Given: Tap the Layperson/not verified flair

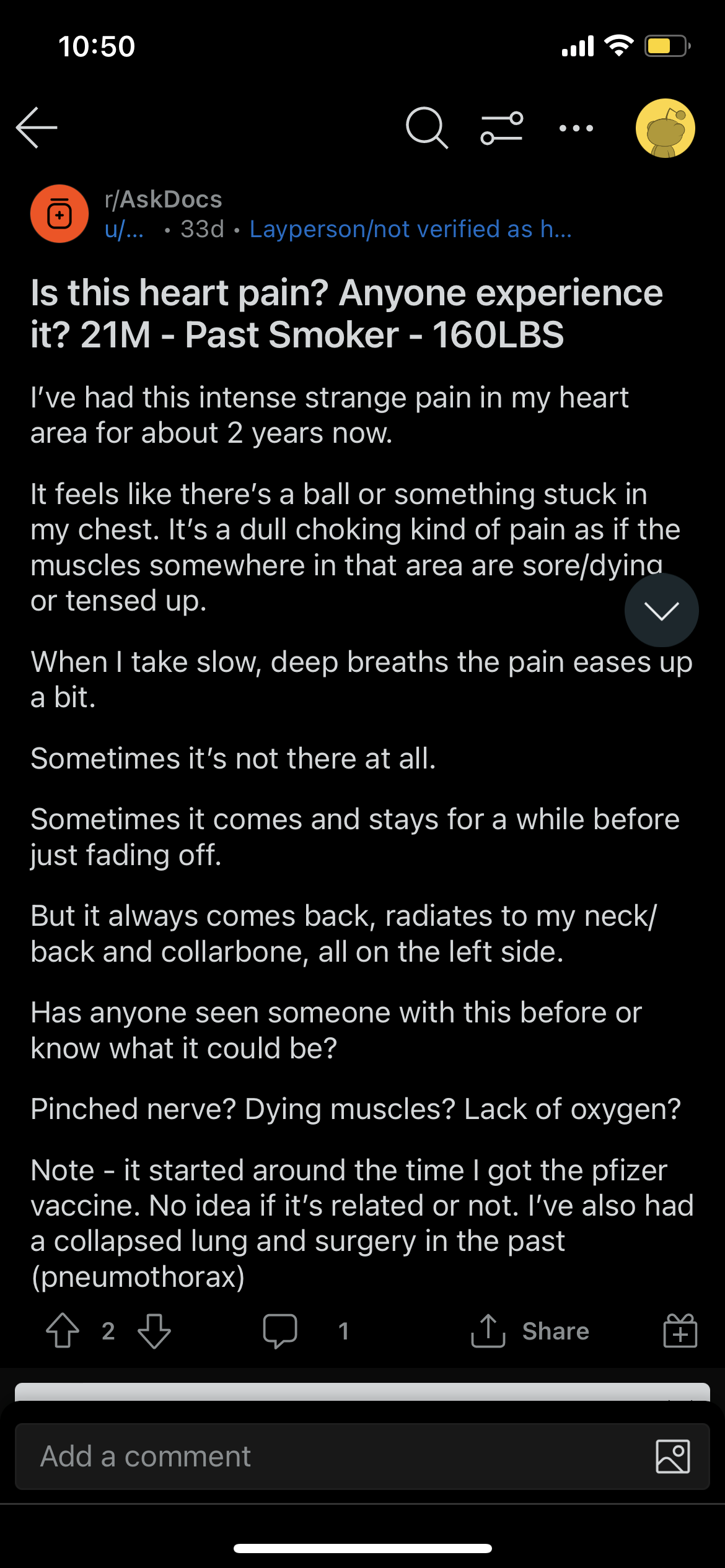Looking at the screenshot, I should pos(411,229).
